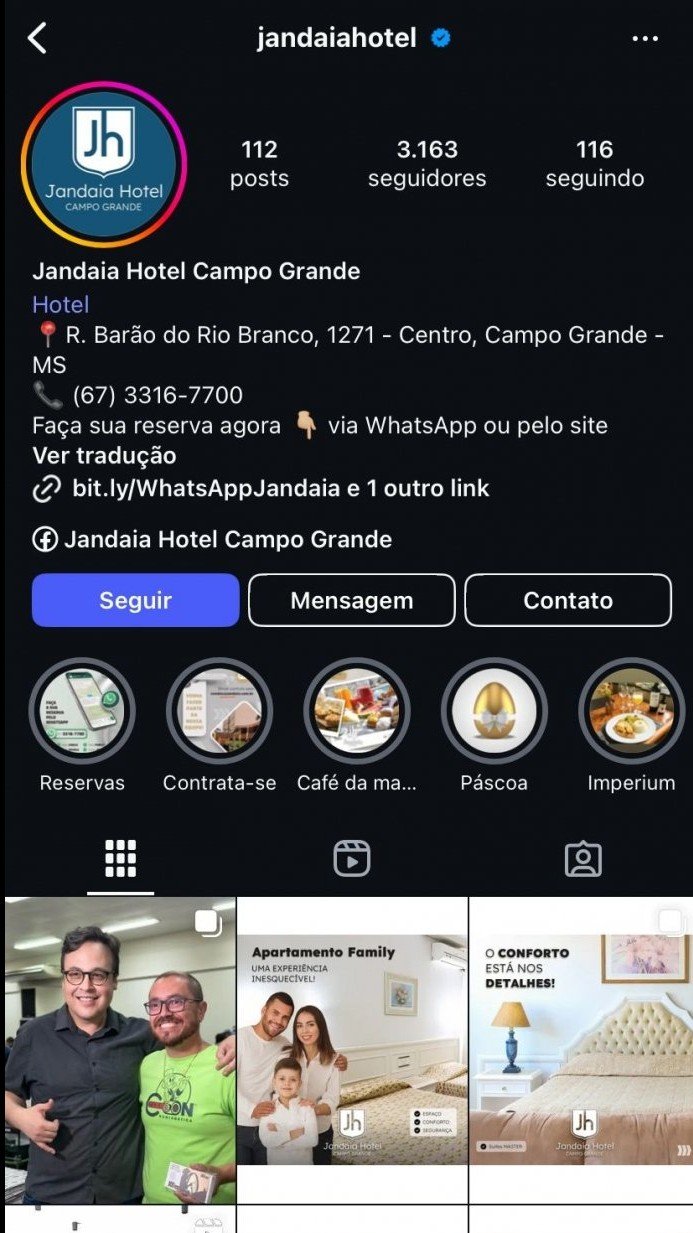Go back with the arrow icon
This screenshot has width=693, height=1233.
pos(38,39)
